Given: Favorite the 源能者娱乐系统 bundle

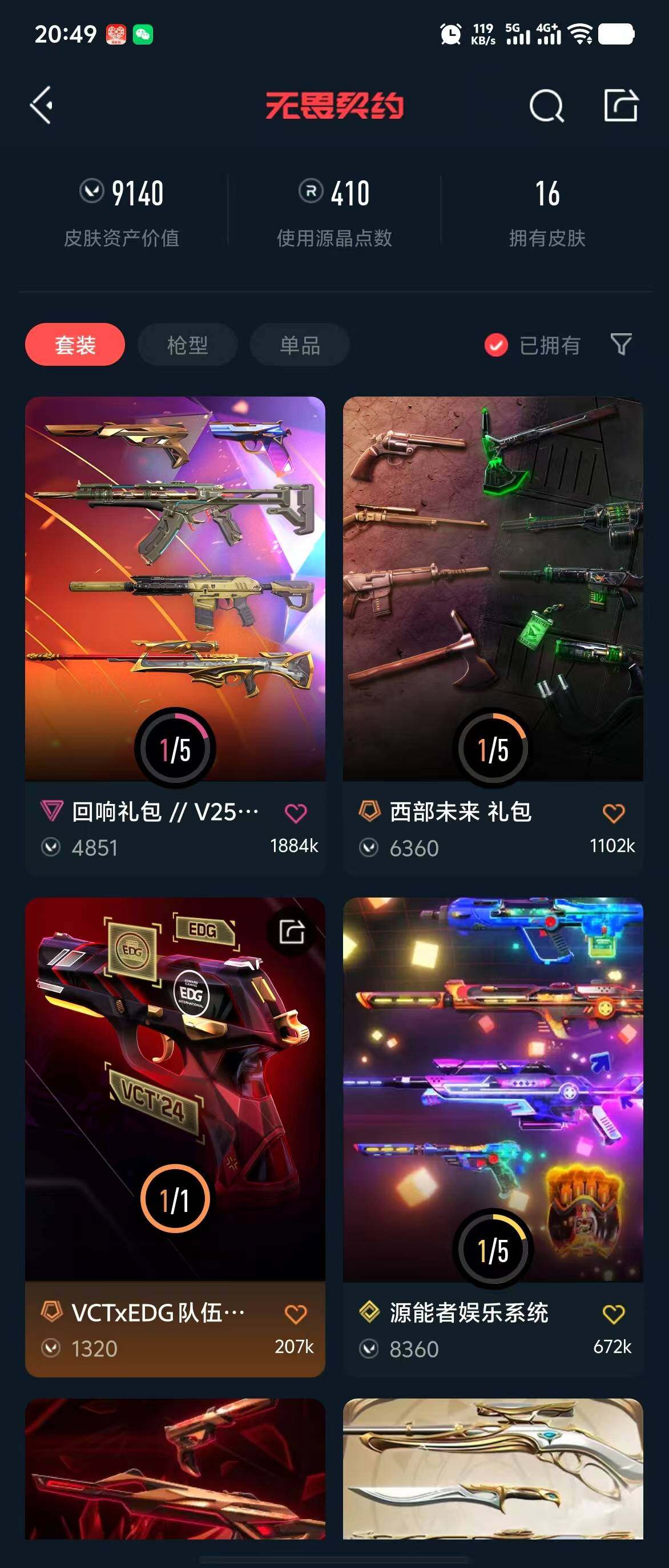Looking at the screenshot, I should (x=613, y=1314).
